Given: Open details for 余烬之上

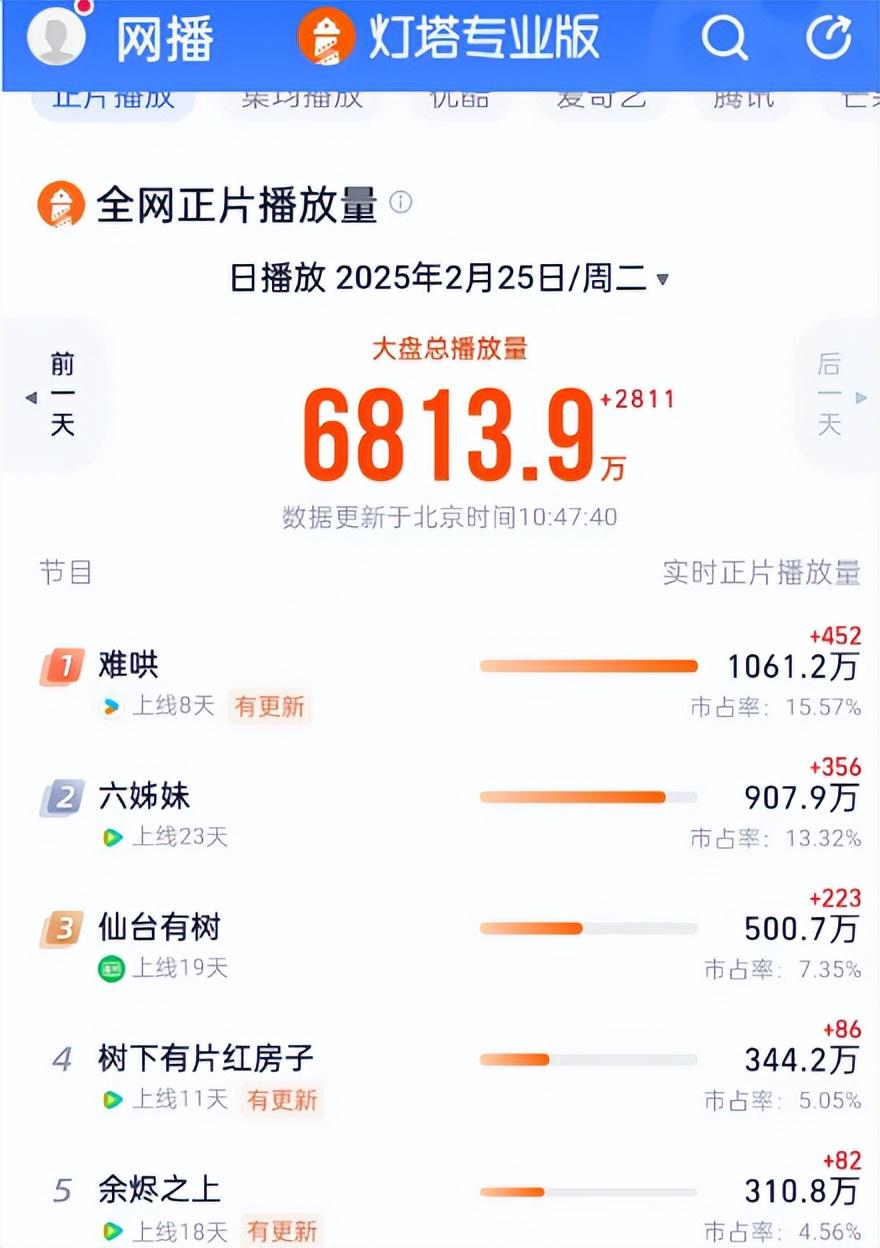Looking at the screenshot, I should coord(158,1190).
